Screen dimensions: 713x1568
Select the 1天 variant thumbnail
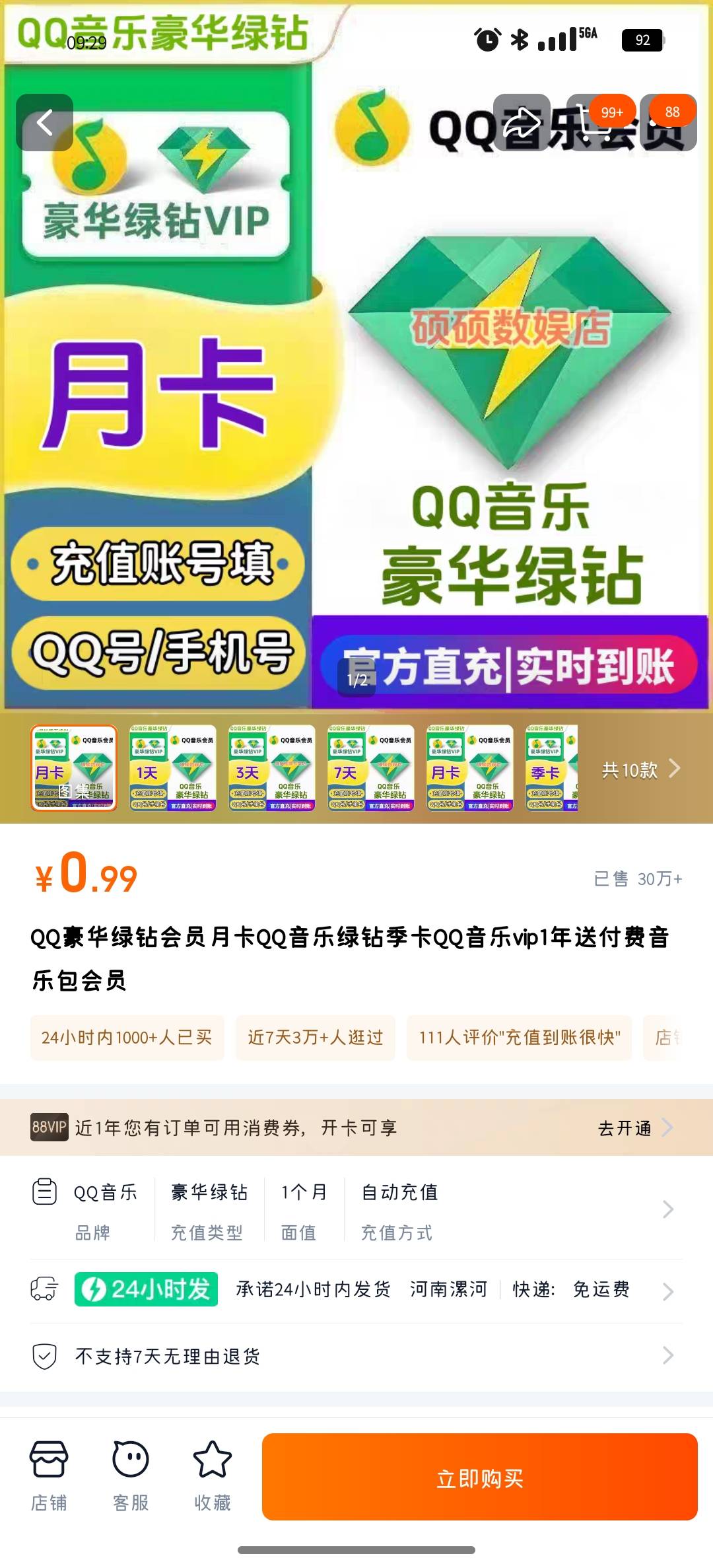pyautogui.click(x=173, y=768)
